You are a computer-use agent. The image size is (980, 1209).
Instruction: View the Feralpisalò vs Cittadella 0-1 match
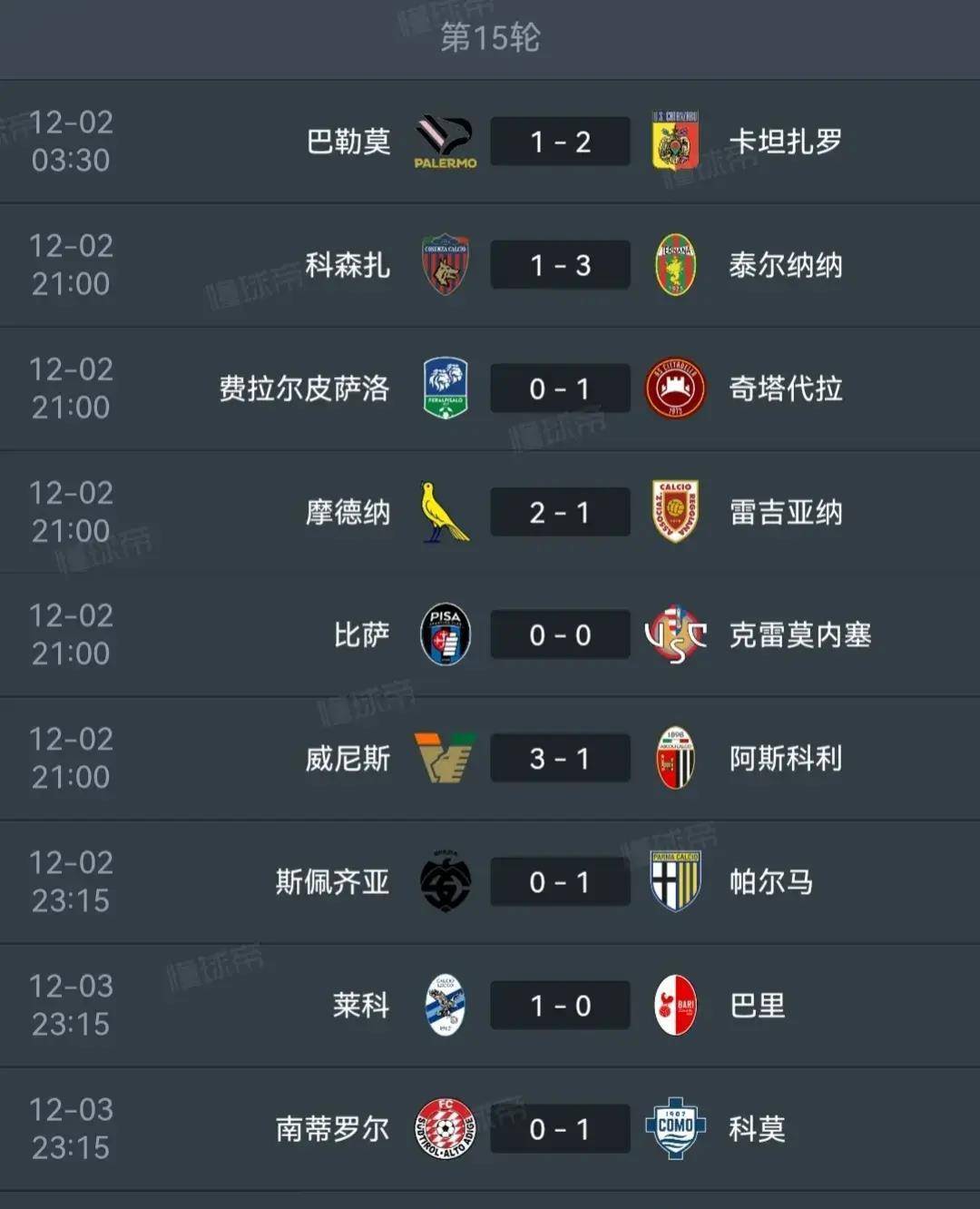pyautogui.click(x=560, y=388)
